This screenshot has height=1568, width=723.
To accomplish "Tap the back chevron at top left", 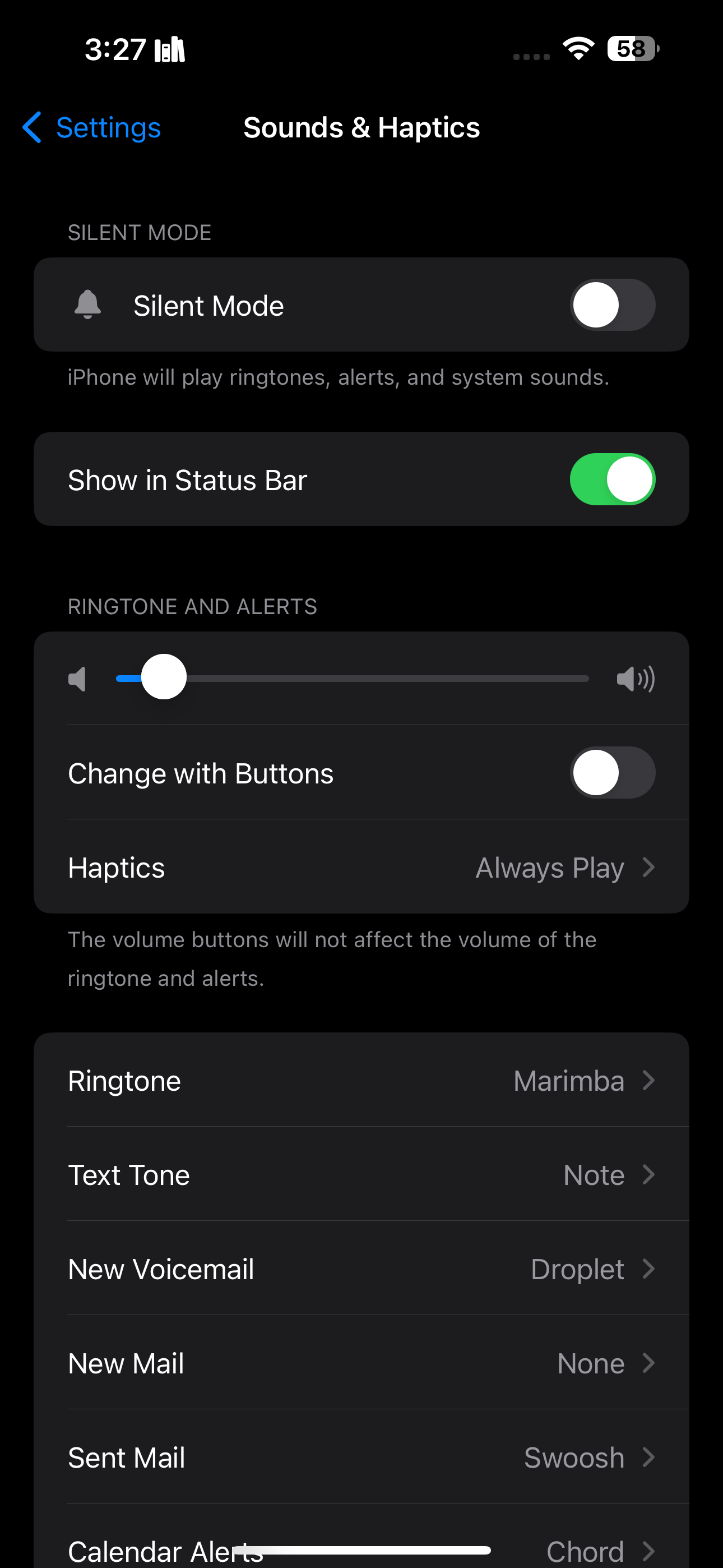I will click(31, 128).
